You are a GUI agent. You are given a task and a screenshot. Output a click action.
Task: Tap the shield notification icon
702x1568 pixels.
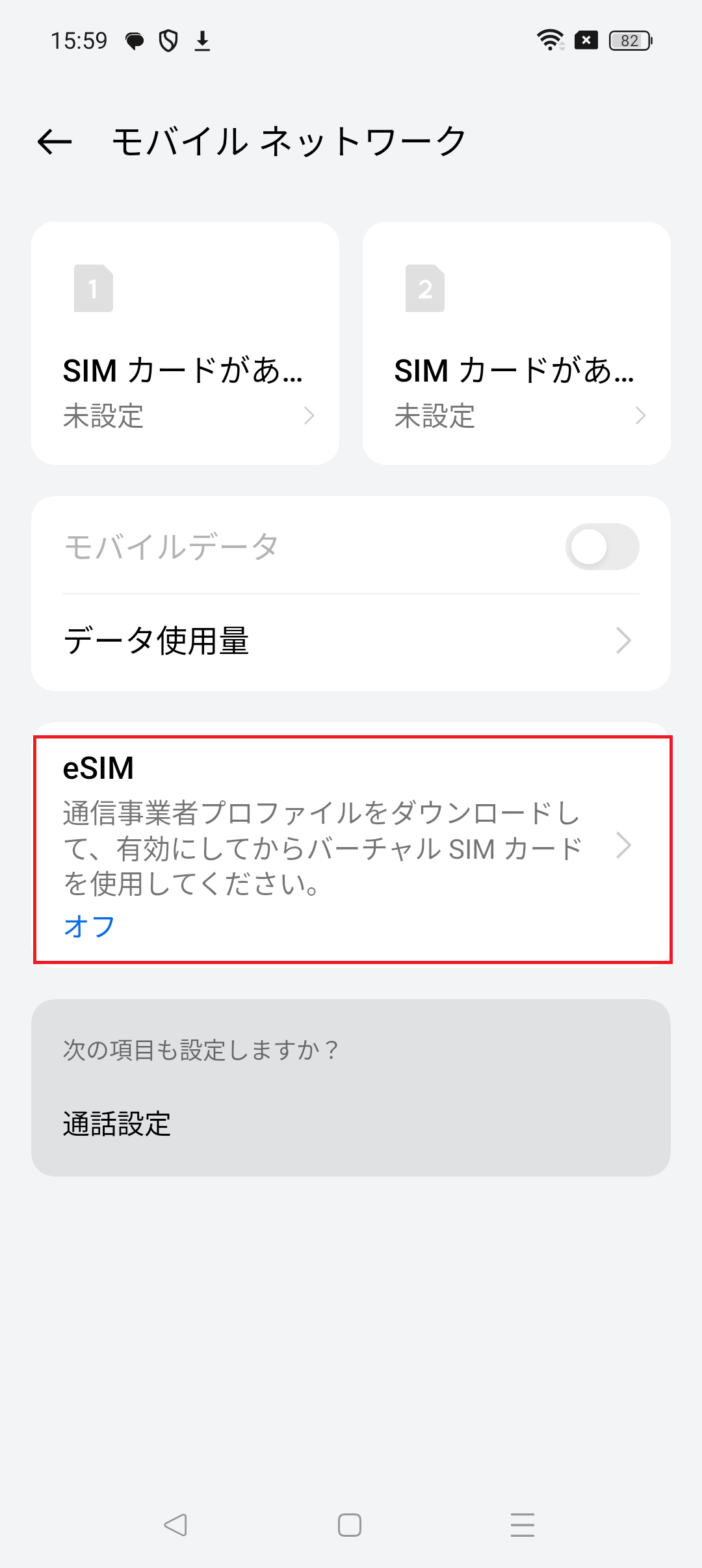coord(168,40)
